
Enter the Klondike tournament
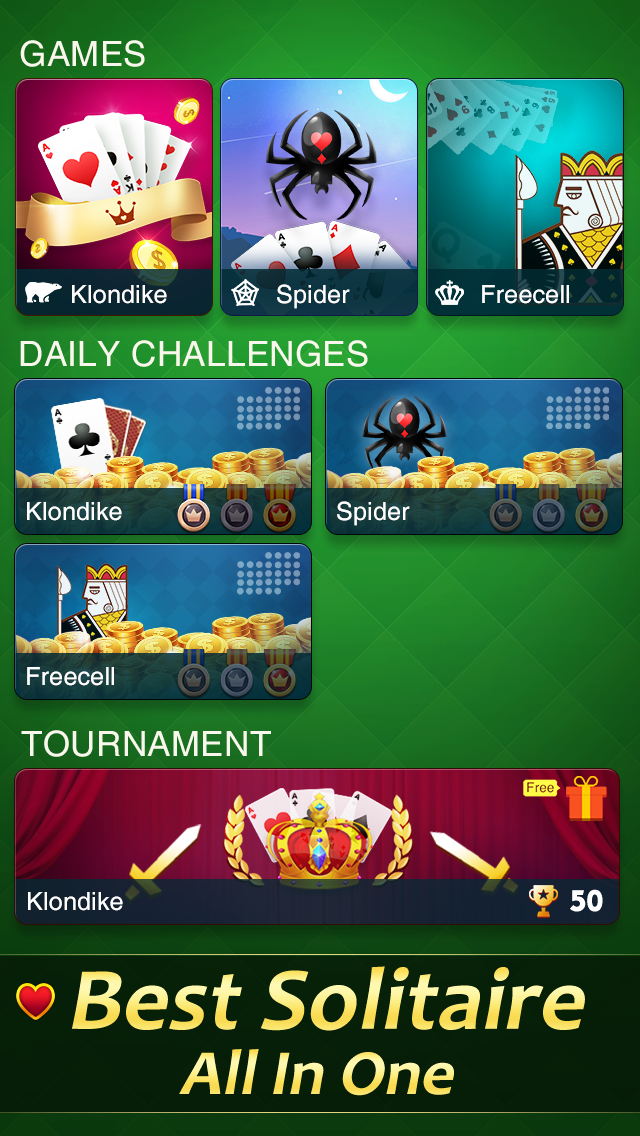(x=317, y=846)
